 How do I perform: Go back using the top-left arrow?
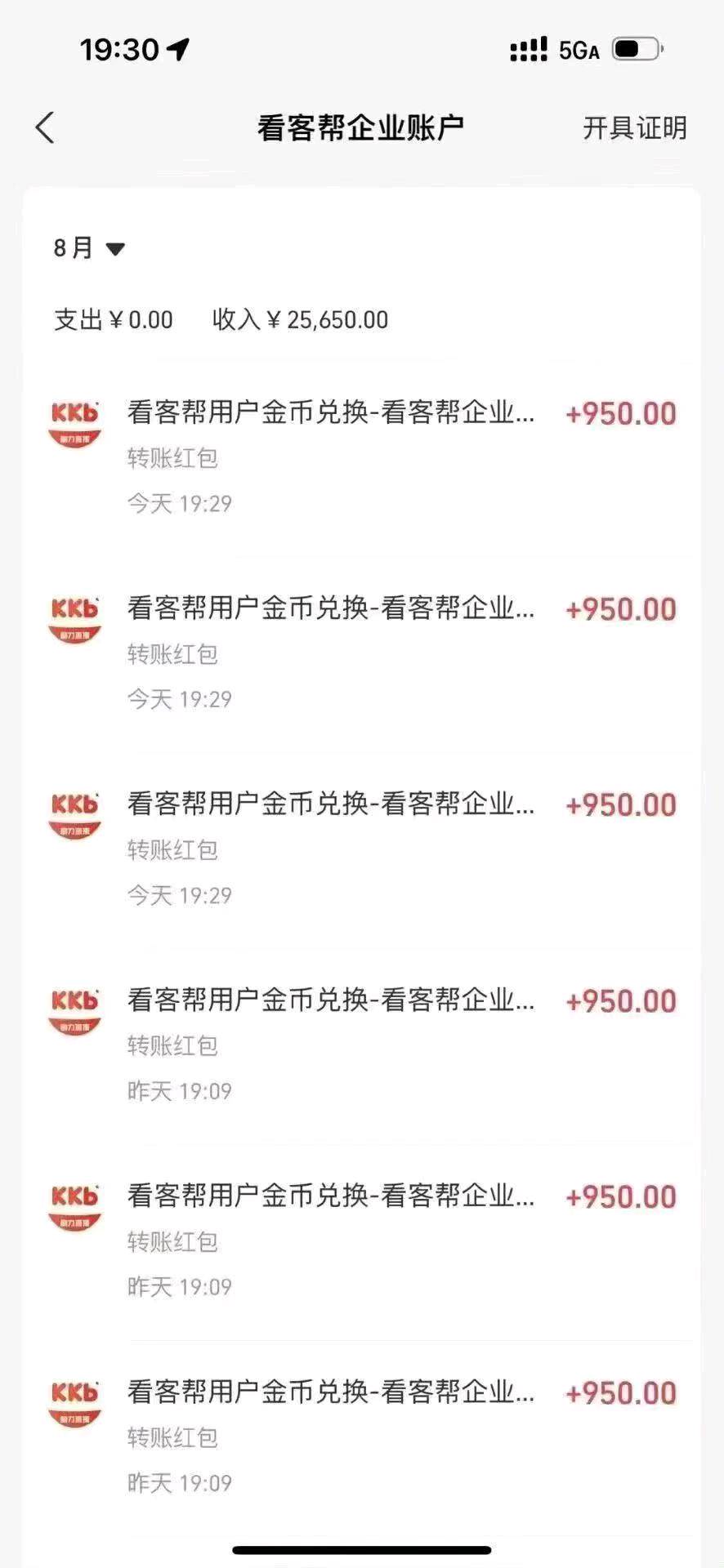45,127
